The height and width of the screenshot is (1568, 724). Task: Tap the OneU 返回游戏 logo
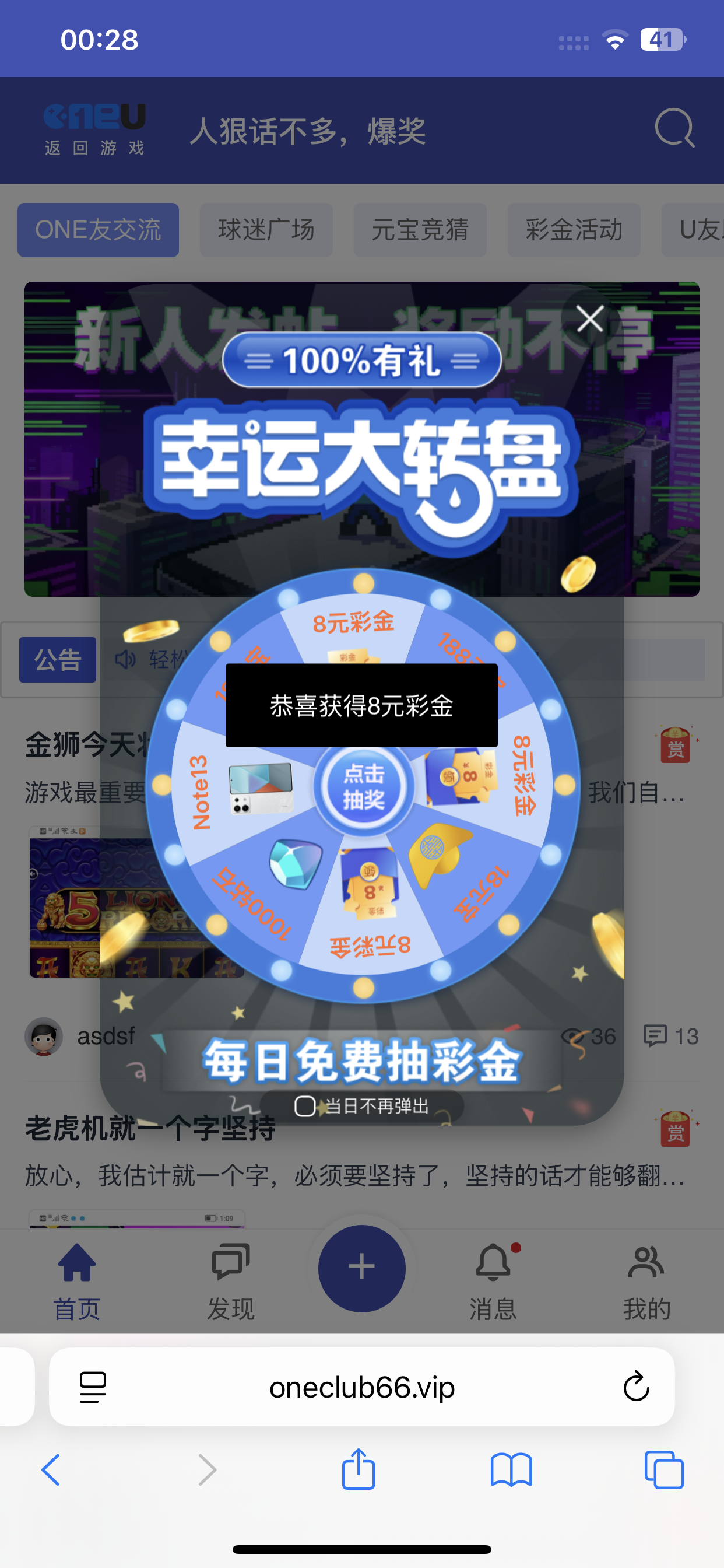[x=93, y=129]
